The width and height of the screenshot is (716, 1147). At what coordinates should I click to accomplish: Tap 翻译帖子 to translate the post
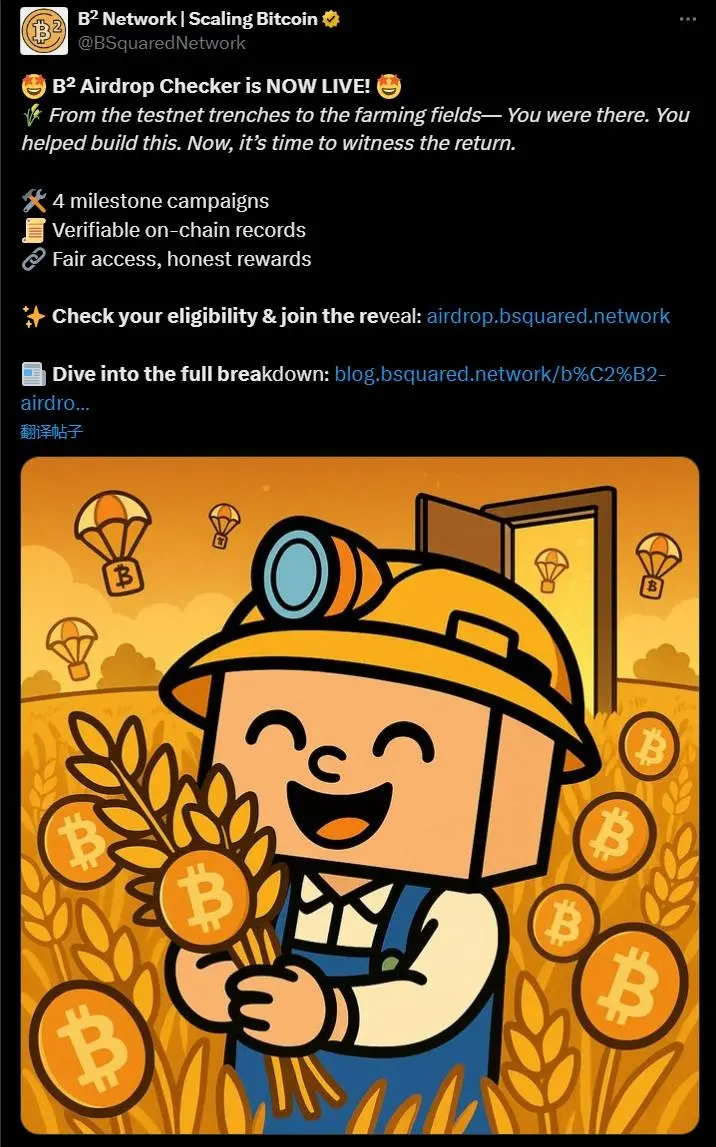tap(50, 432)
